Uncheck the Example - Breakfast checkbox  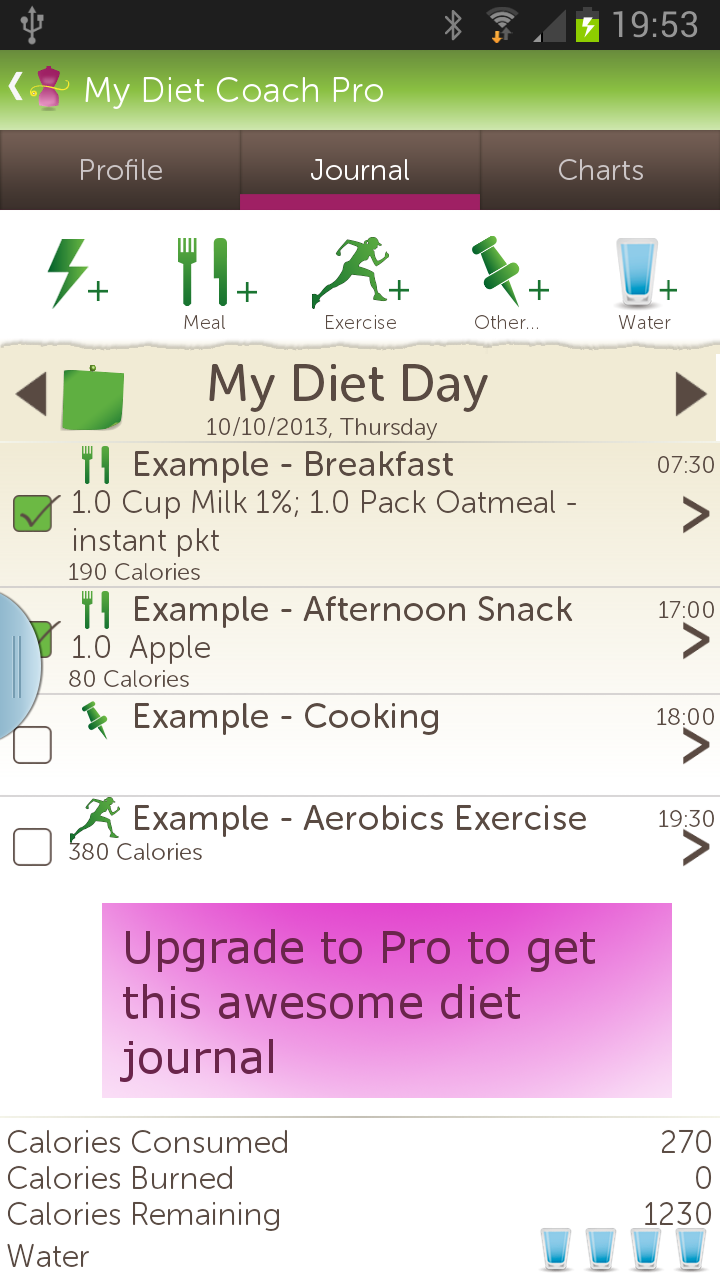[x=33, y=514]
